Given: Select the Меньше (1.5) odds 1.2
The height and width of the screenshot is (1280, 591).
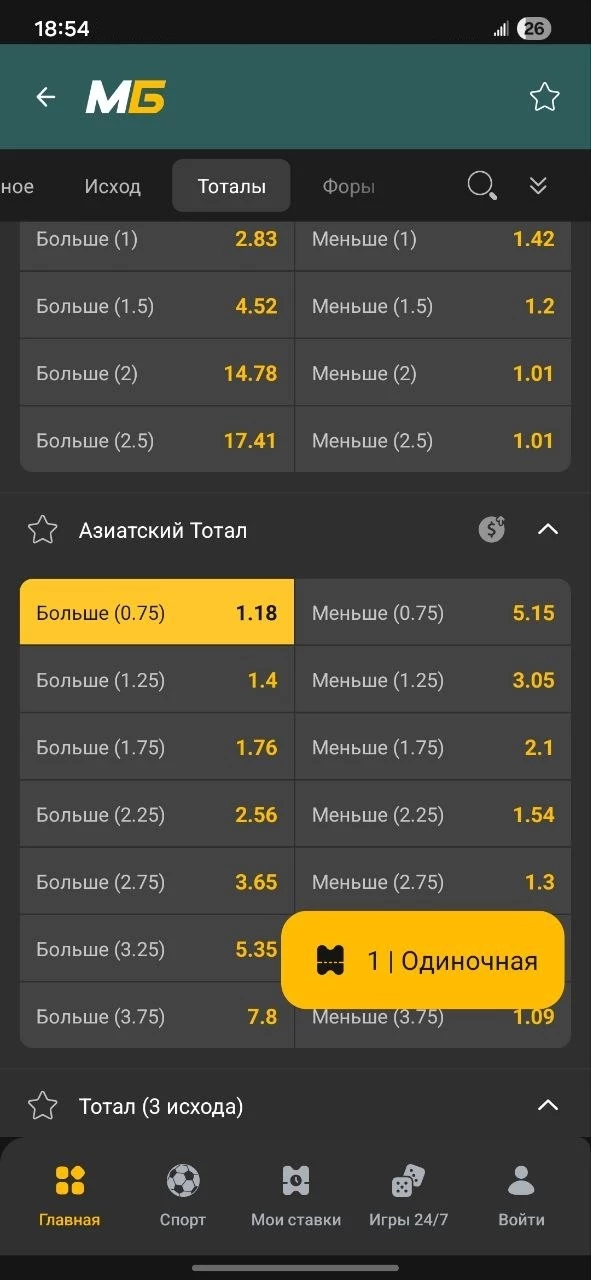Looking at the screenshot, I should click(x=433, y=306).
